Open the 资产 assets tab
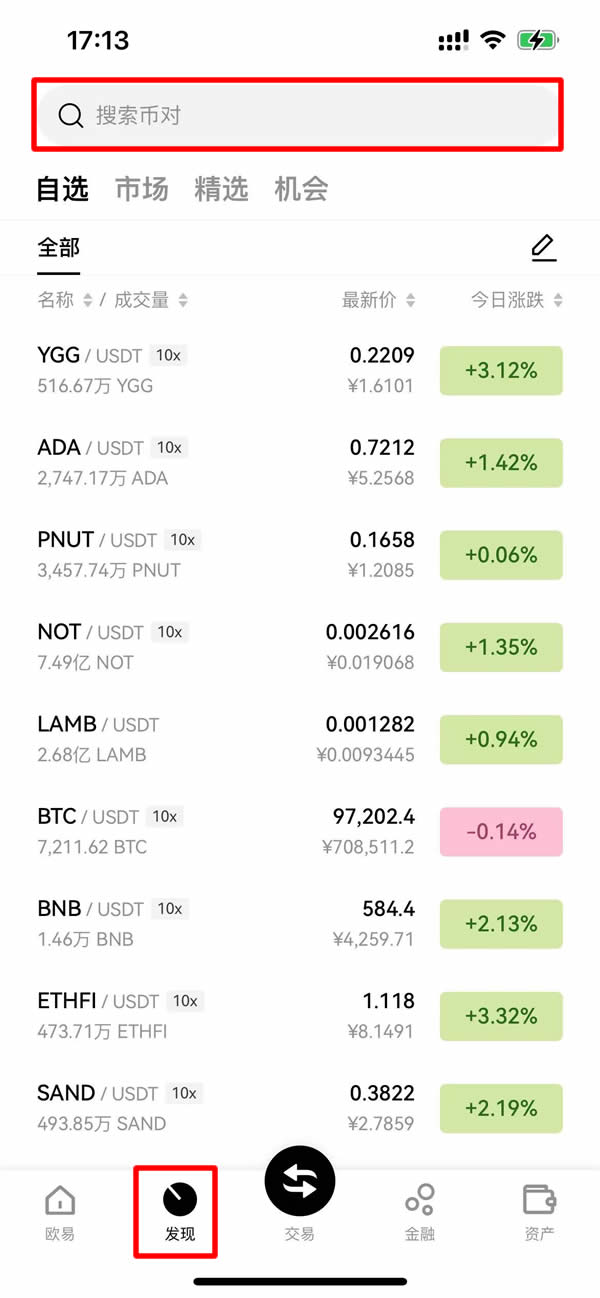Screen dimensions: 600x1298 point(539,1210)
